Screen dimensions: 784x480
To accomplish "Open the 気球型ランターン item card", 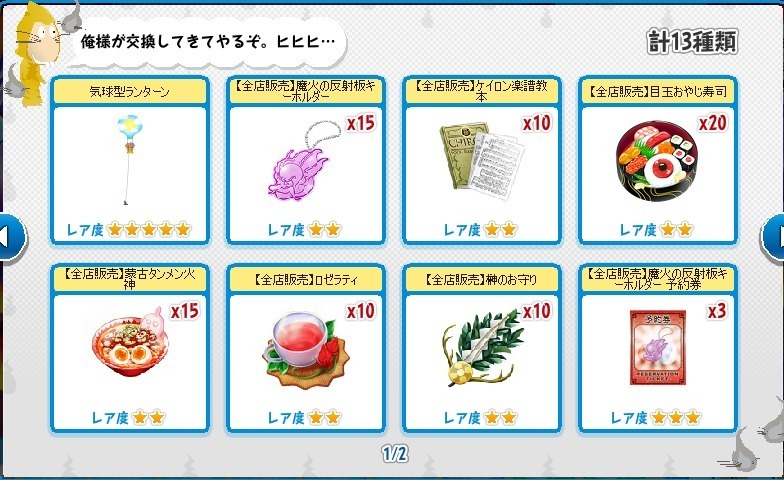I will [130, 160].
